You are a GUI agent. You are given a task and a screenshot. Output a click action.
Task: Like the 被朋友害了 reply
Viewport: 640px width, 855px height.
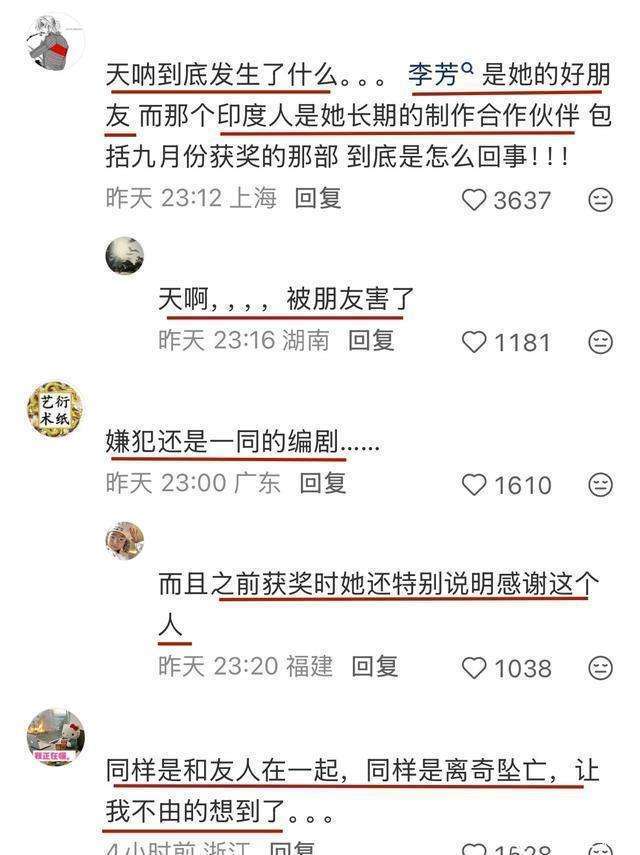click(x=474, y=342)
